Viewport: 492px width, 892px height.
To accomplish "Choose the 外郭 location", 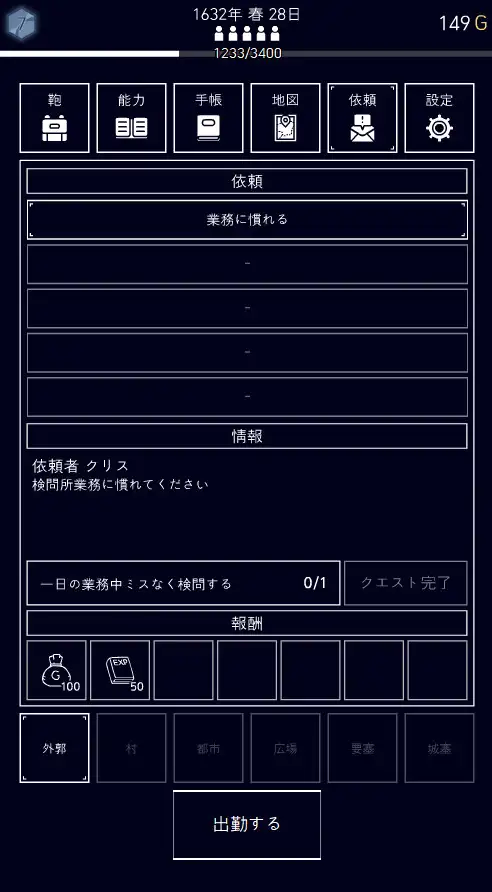I will coord(55,748).
